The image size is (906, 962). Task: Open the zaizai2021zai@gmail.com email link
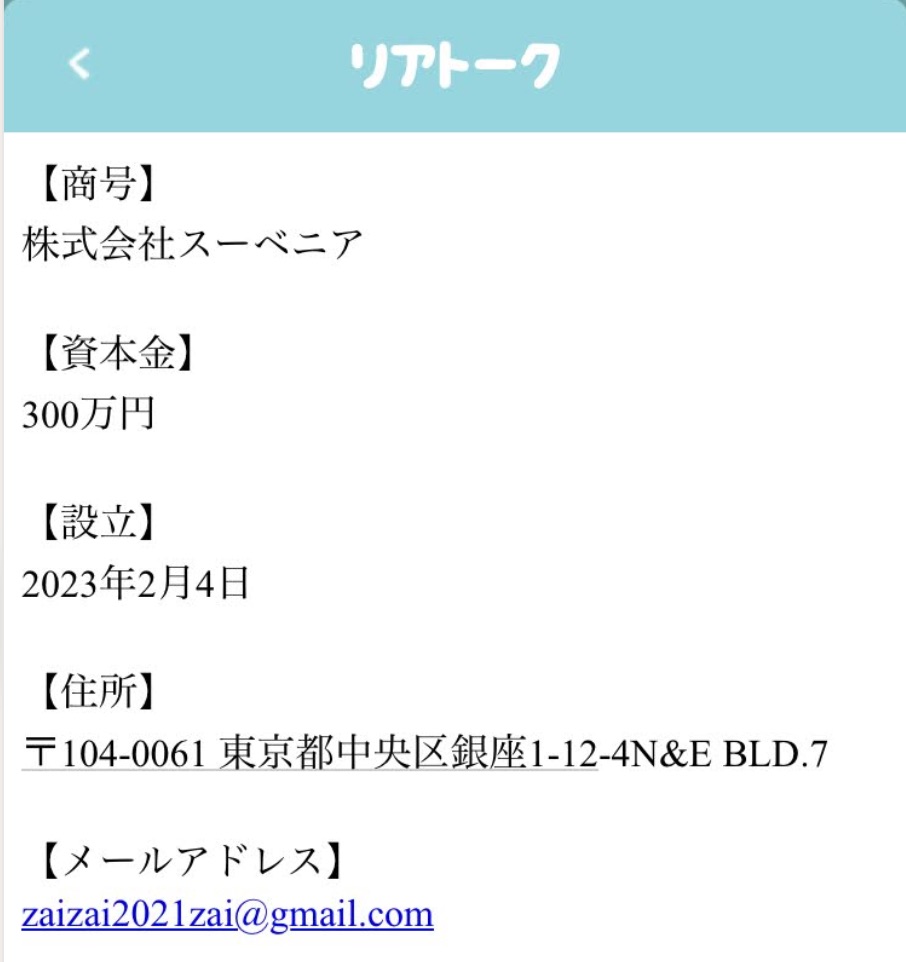point(227,914)
